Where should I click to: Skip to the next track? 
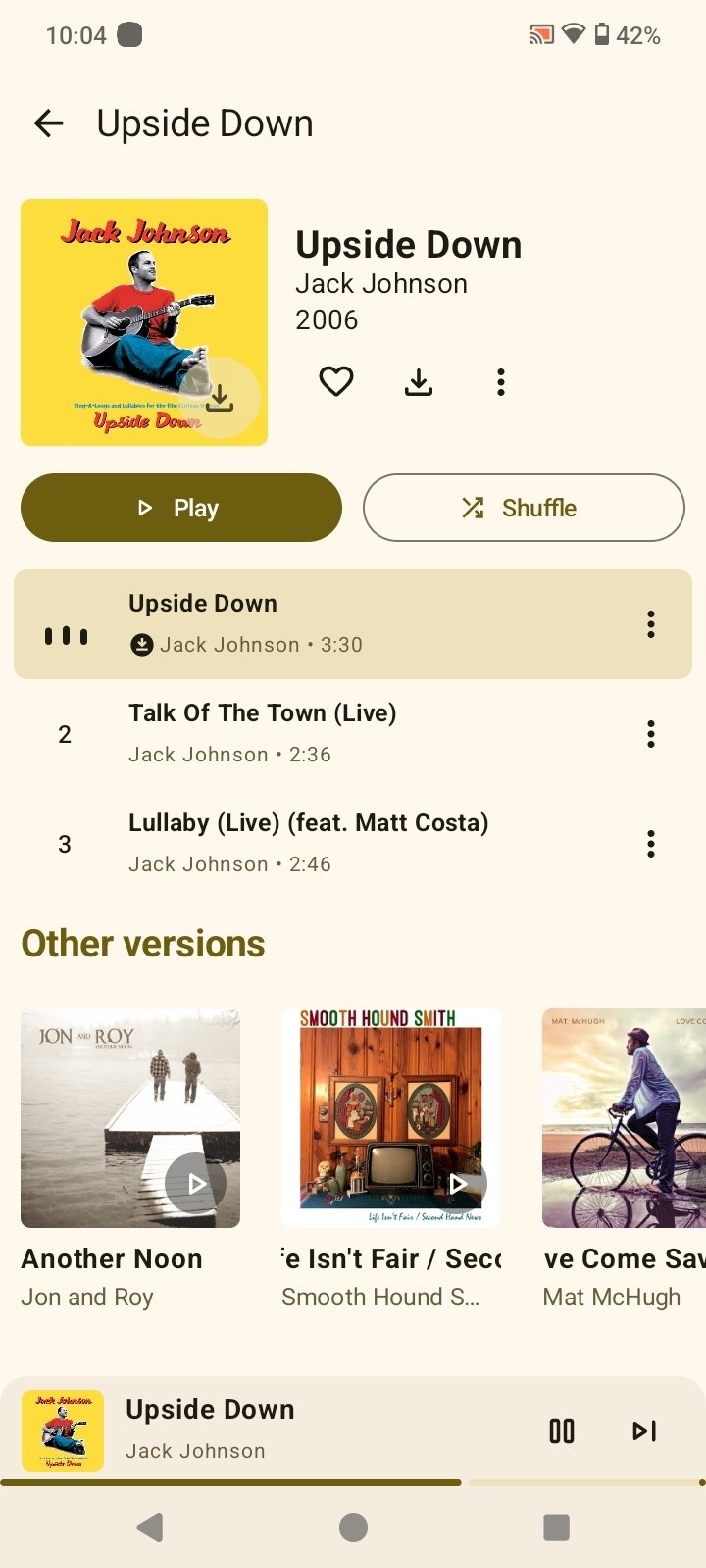[x=644, y=1431]
